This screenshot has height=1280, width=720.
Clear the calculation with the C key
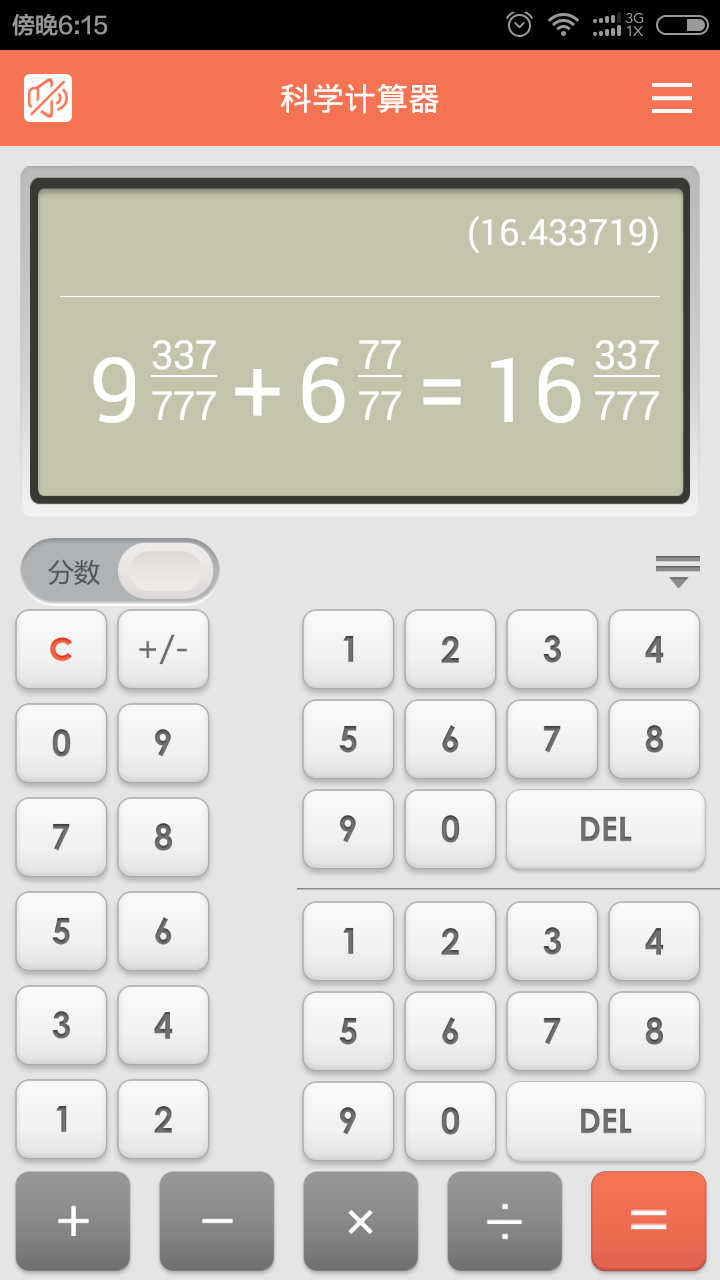(61, 650)
